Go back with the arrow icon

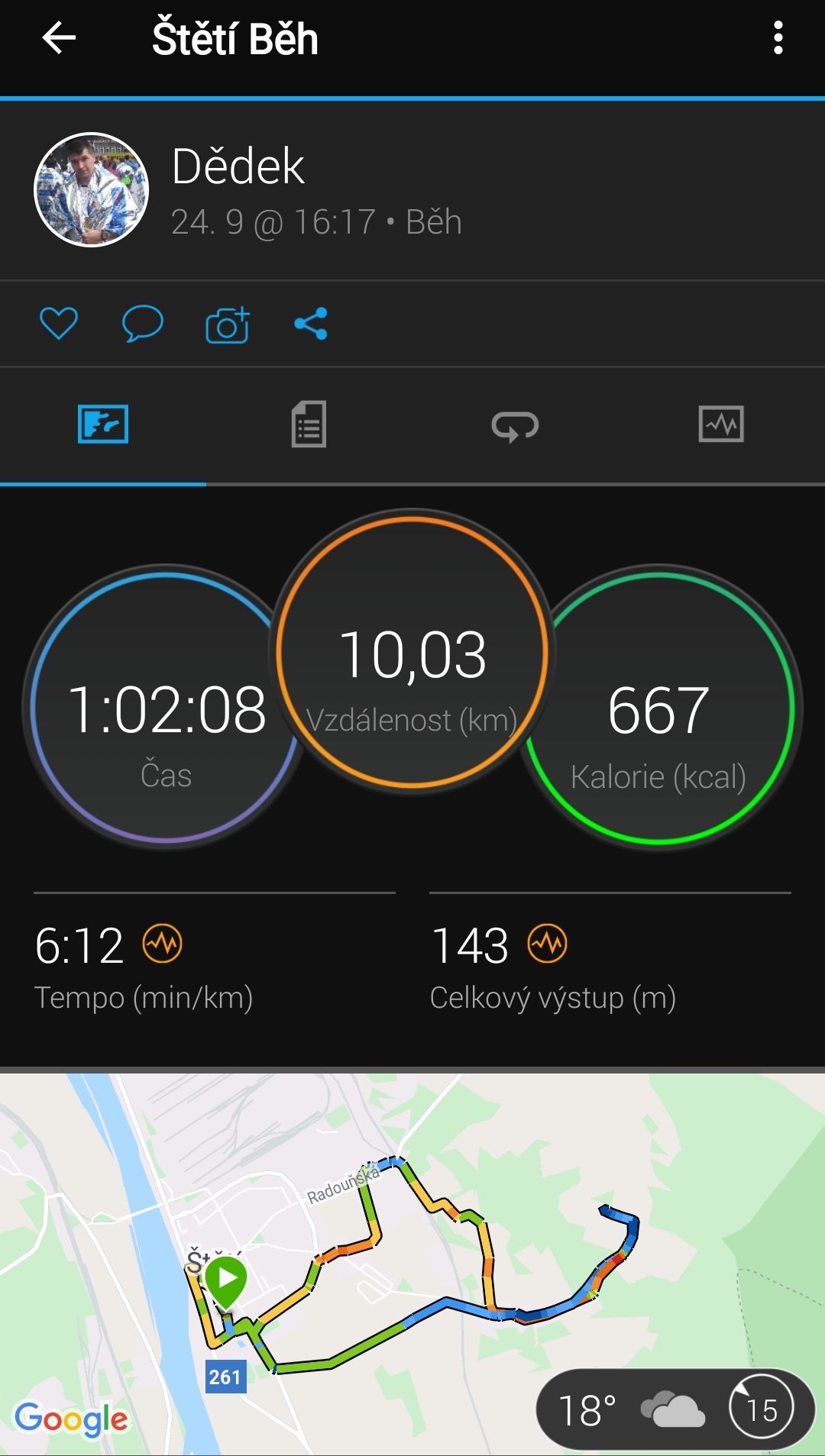59,37
